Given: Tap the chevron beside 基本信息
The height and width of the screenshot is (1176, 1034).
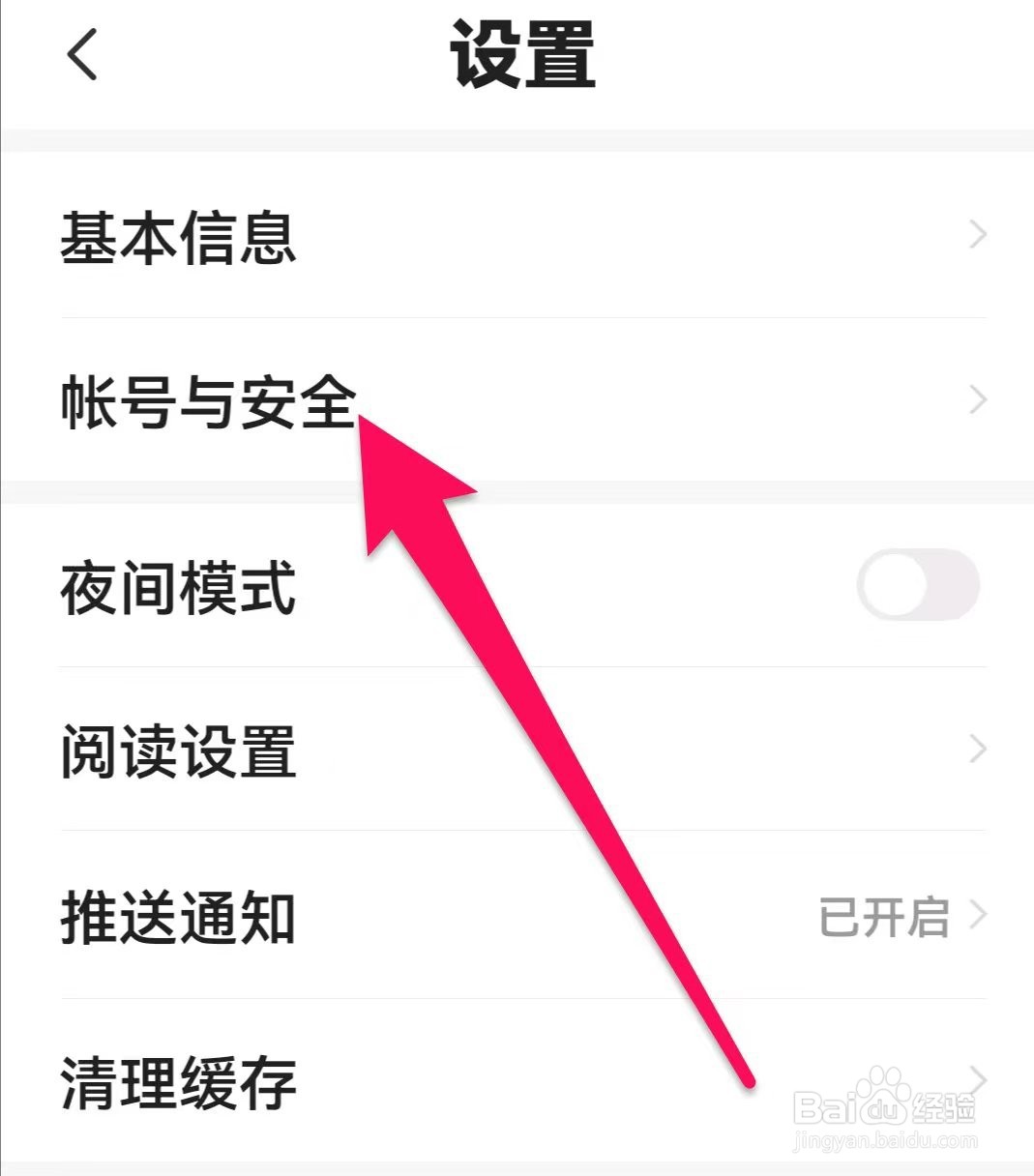Looking at the screenshot, I should pos(979,235).
